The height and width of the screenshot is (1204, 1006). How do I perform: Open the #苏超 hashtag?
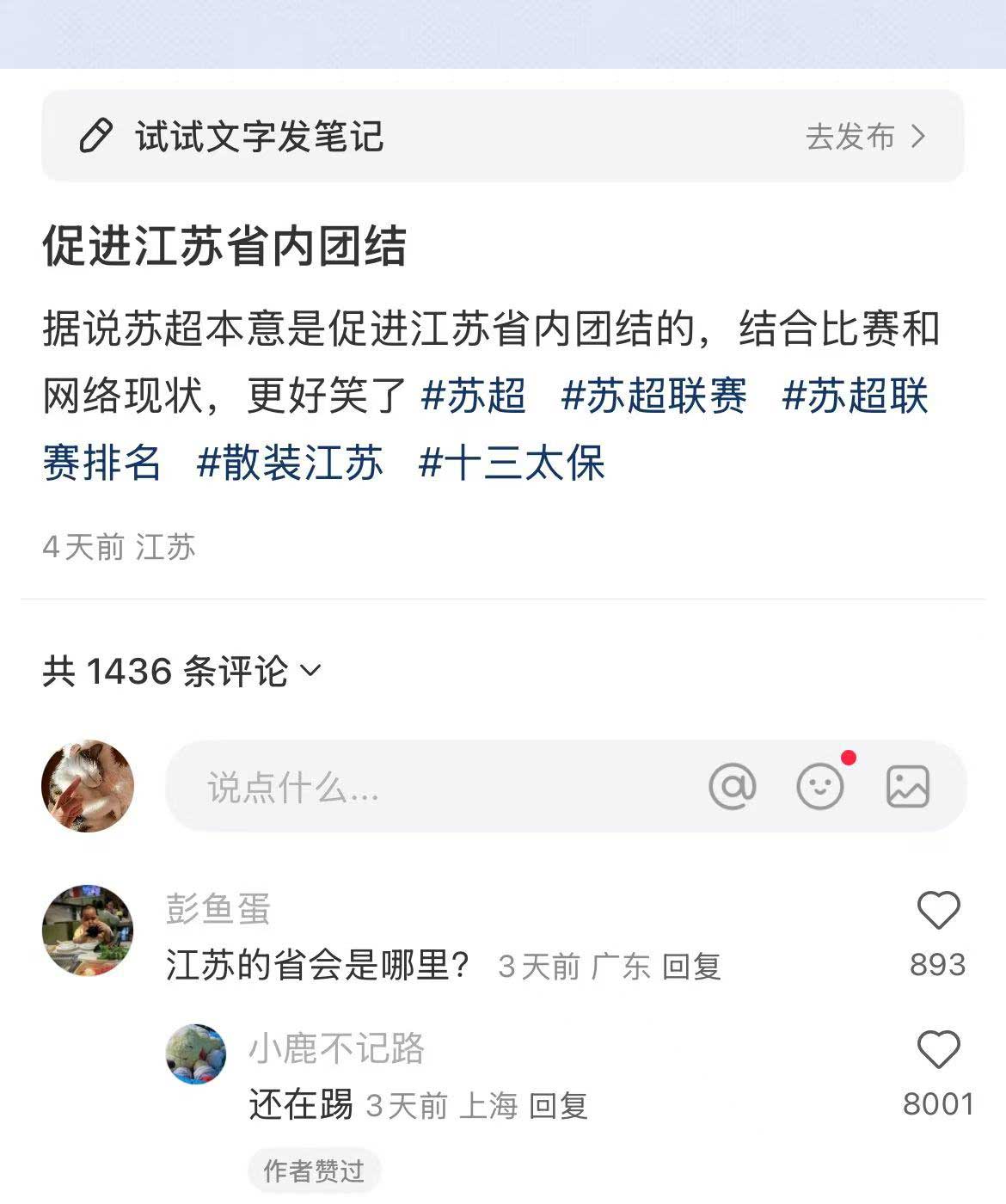[474, 396]
